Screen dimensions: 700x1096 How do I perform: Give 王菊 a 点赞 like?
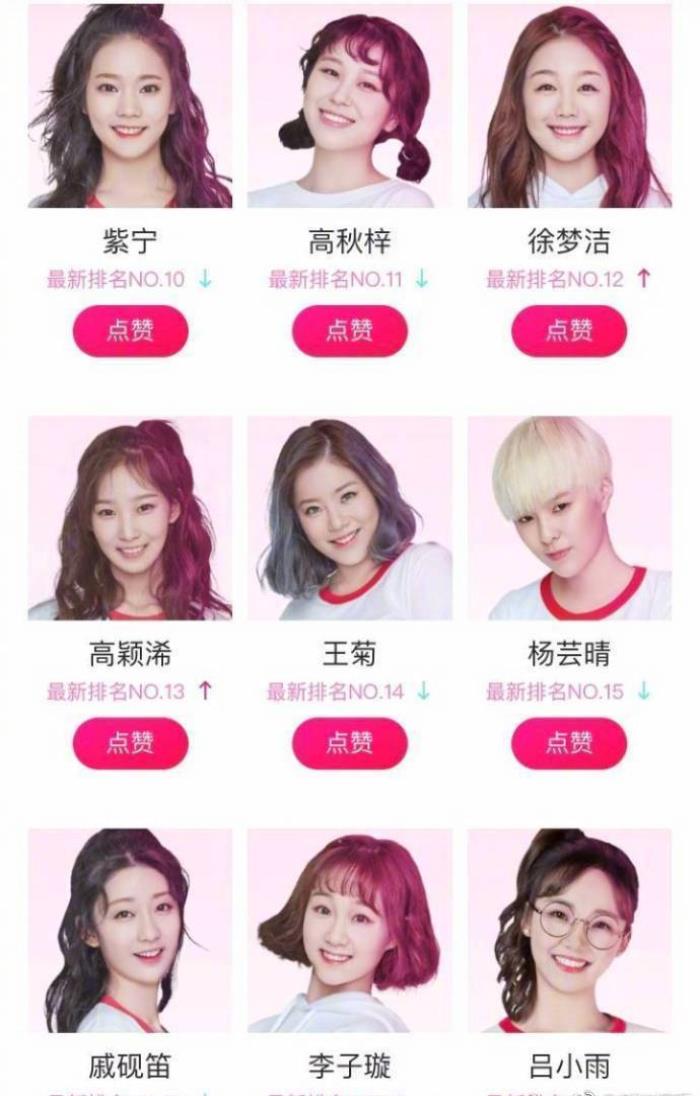coord(349,743)
